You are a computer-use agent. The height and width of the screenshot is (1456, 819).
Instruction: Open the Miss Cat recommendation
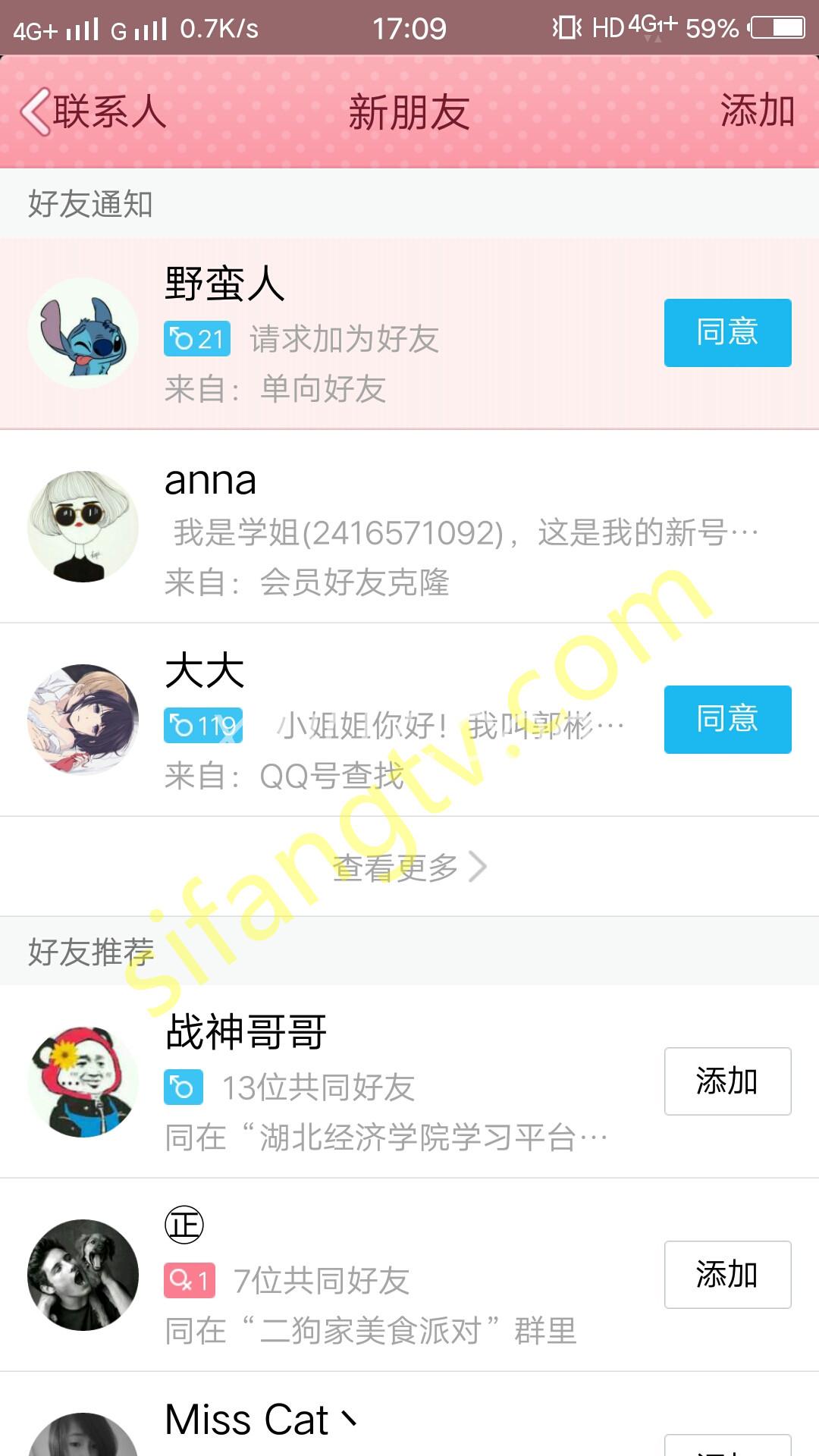(303, 1422)
